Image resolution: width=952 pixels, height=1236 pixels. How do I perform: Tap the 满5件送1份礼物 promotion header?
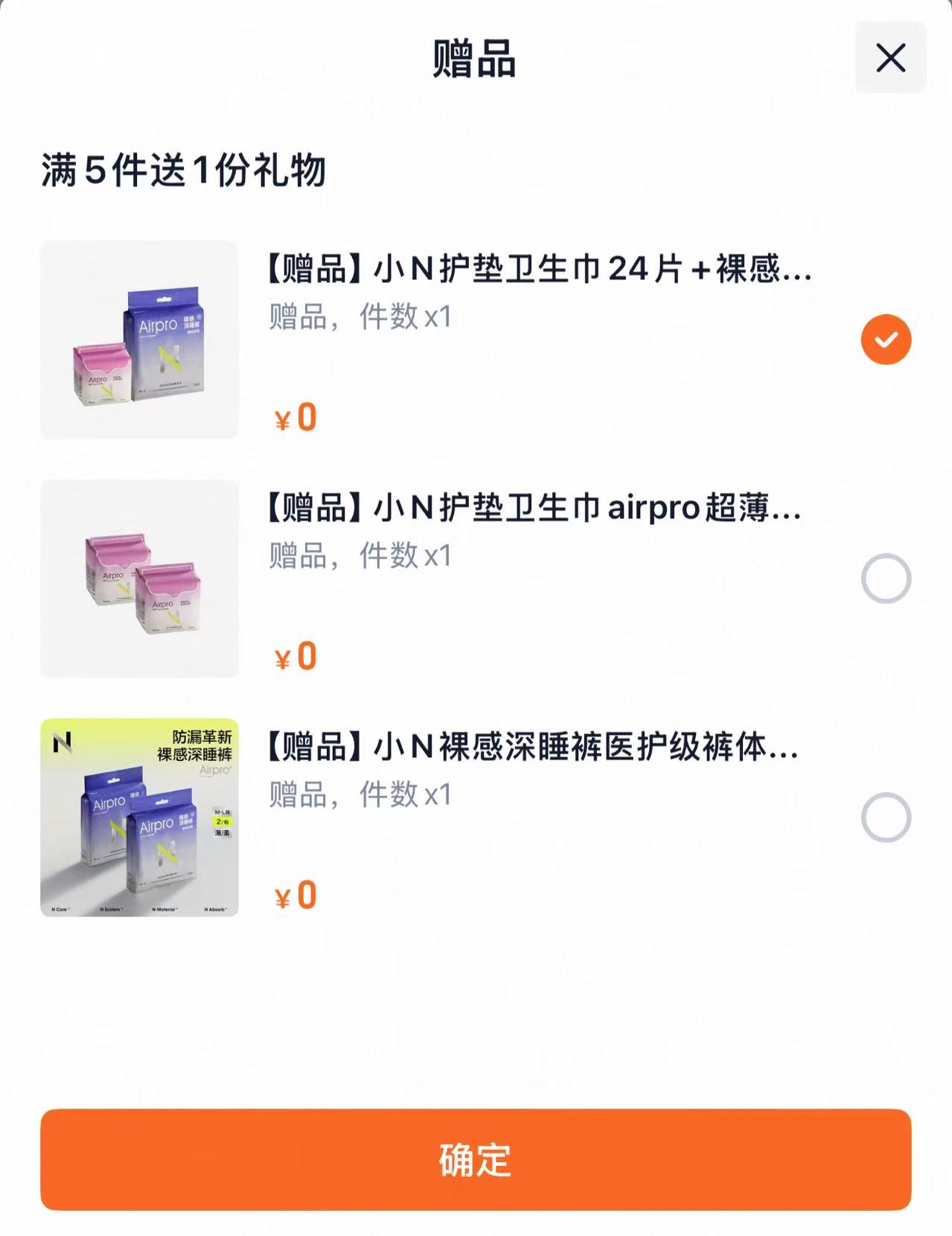pyautogui.click(x=183, y=169)
